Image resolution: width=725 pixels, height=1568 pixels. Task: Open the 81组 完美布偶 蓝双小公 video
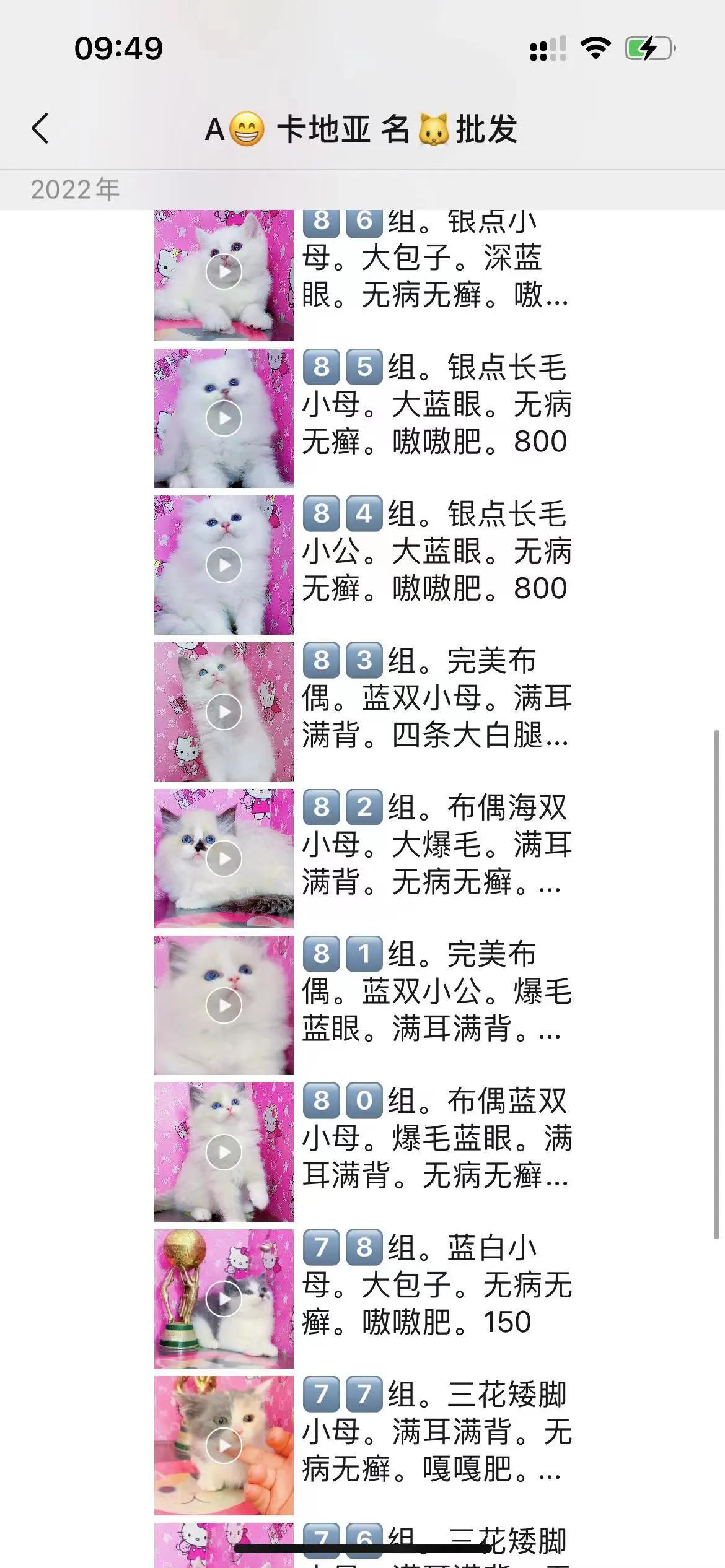click(x=223, y=1005)
